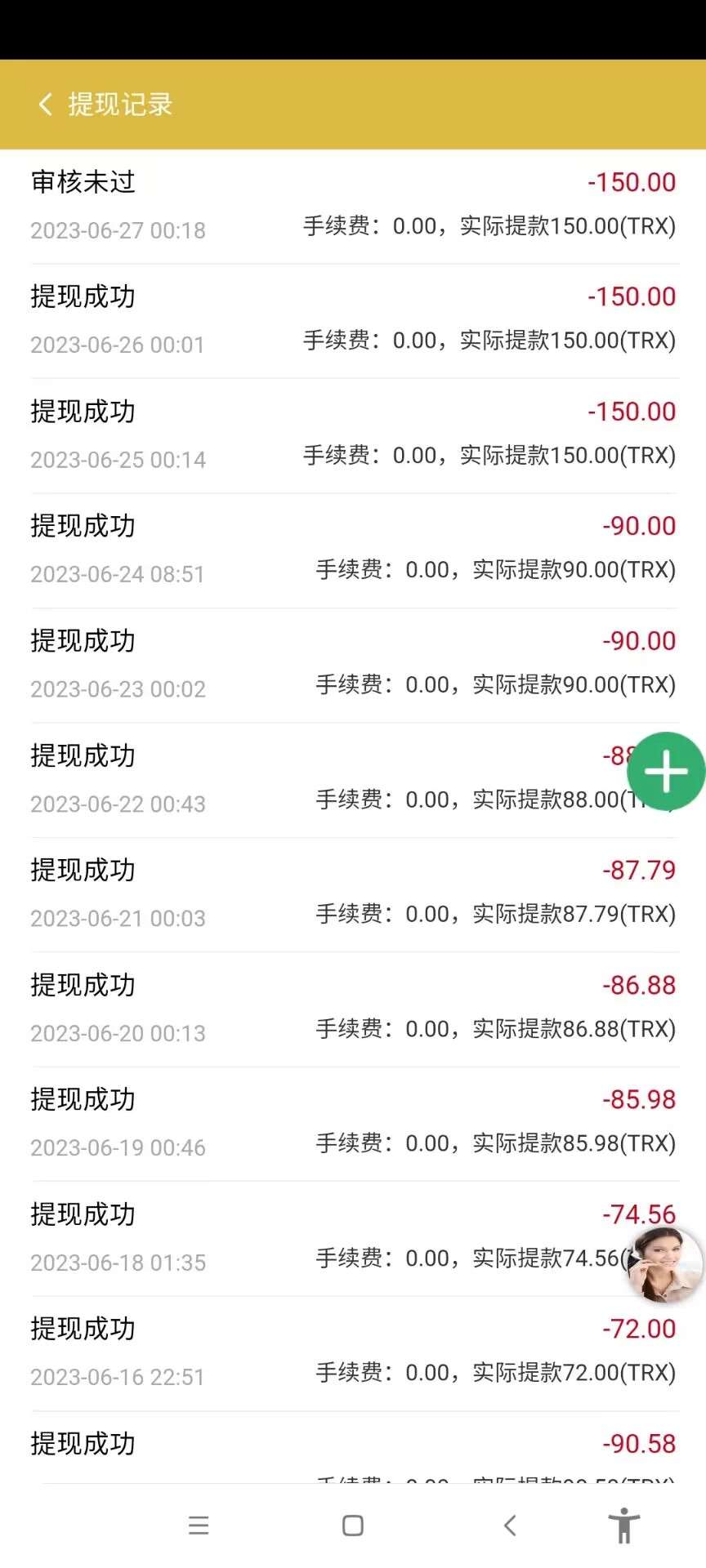Screen dimensions: 706x1568
Task: Open the accessibility shortcut in the navigation bar
Action: point(623,1526)
